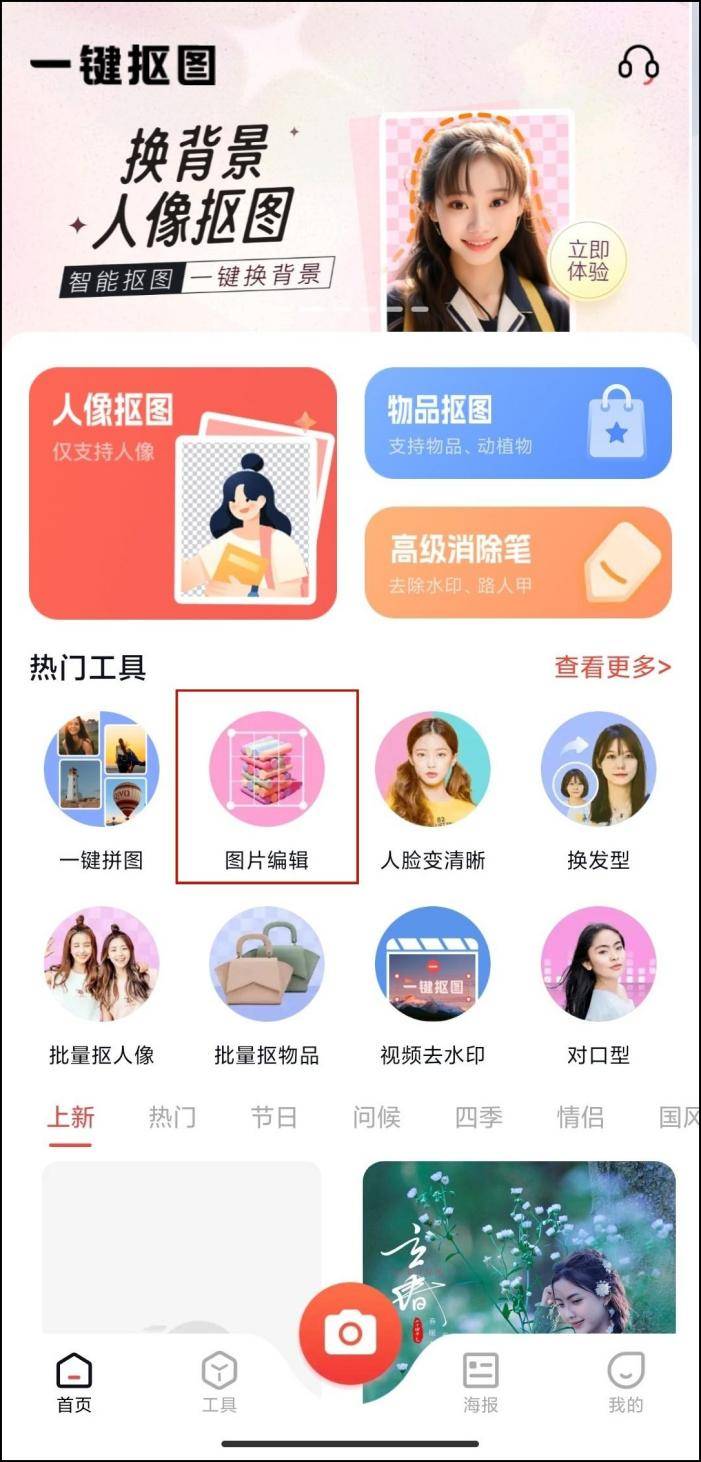This screenshot has width=701, height=1462.
Task: Open the customer service headset icon
Action: [x=638, y=66]
